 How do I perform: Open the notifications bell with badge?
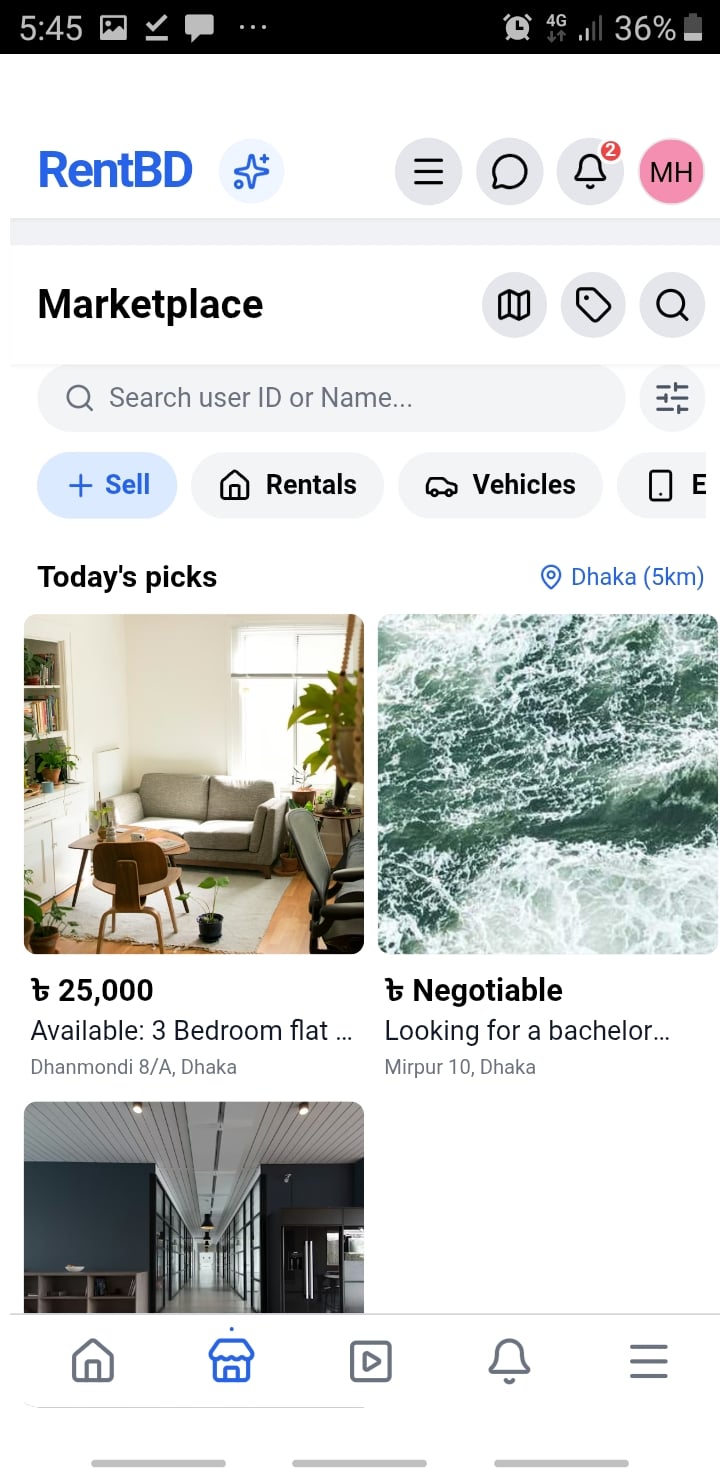(x=590, y=172)
